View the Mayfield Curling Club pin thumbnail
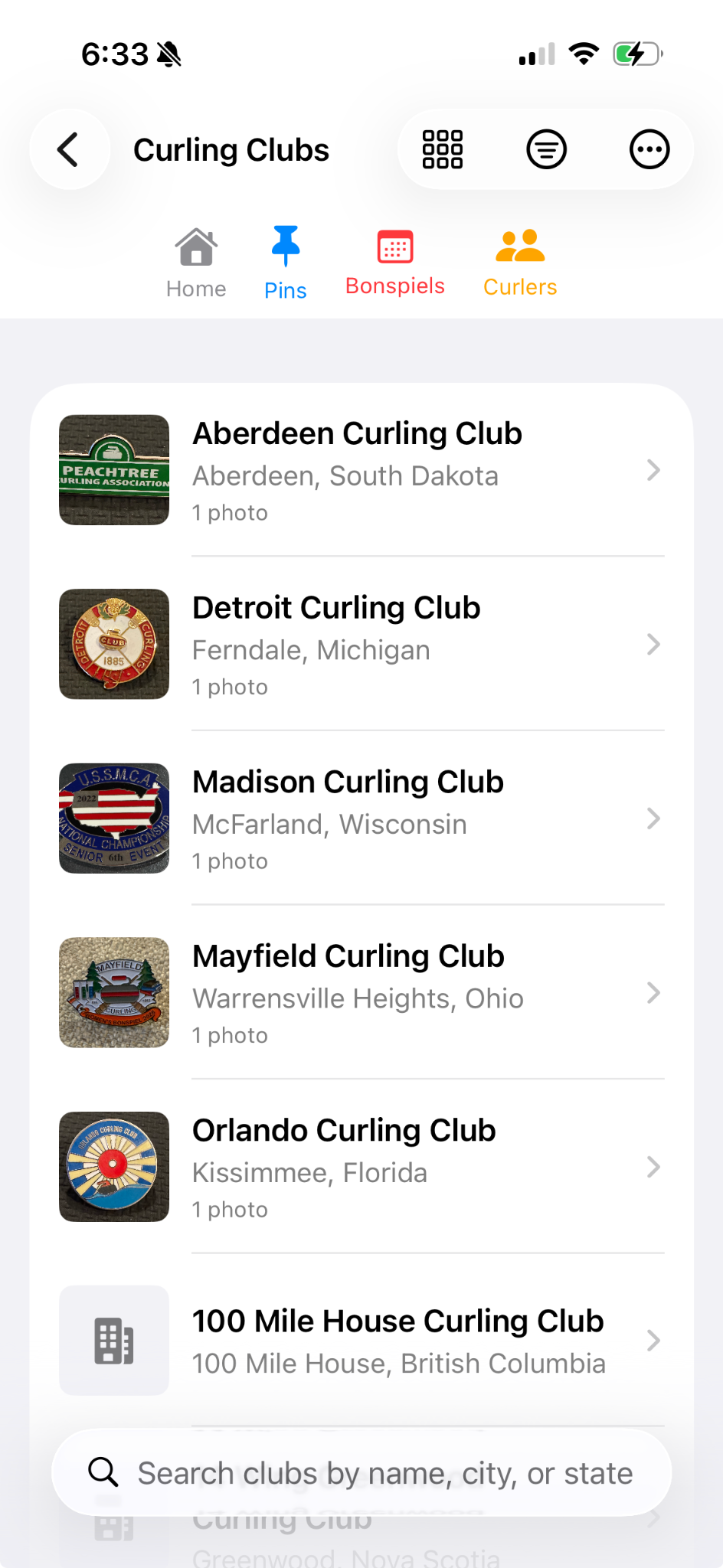 [x=113, y=992]
